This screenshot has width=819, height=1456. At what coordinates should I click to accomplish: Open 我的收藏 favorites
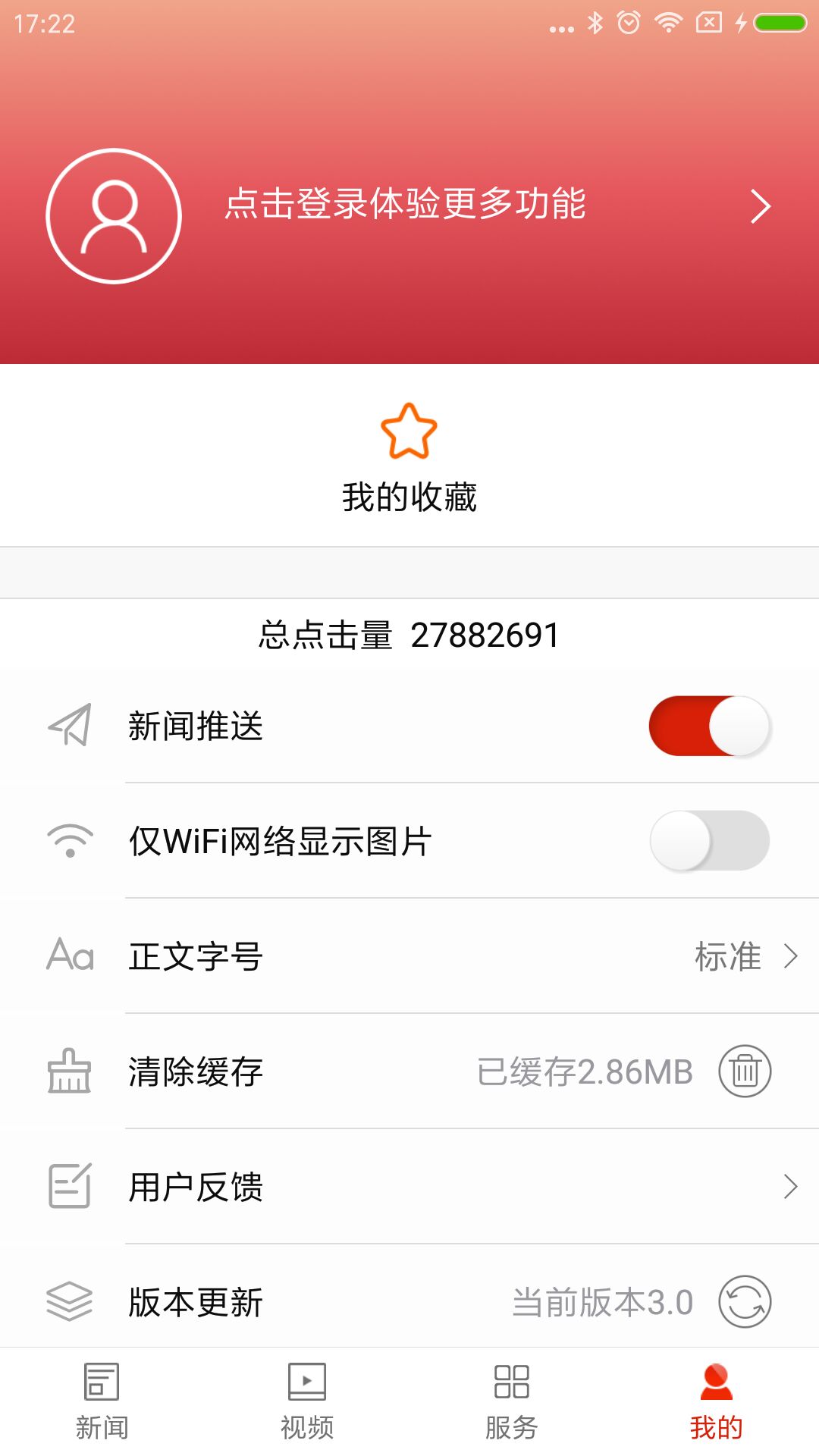coord(409,459)
